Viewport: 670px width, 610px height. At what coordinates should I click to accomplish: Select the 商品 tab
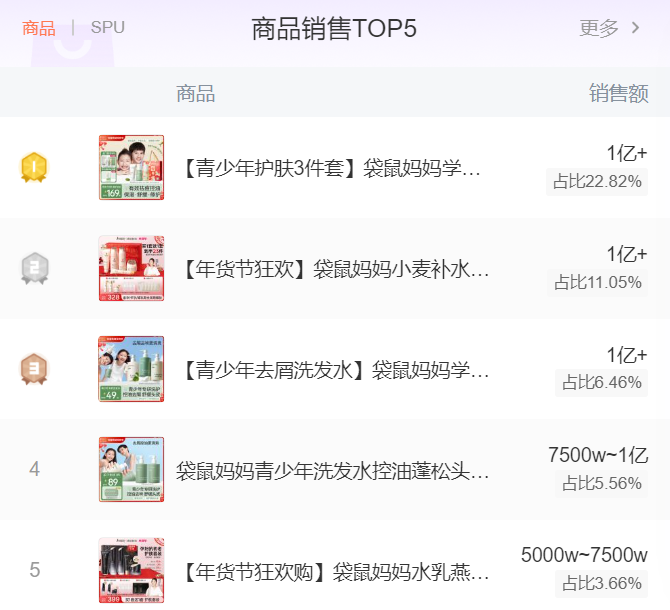[39, 28]
